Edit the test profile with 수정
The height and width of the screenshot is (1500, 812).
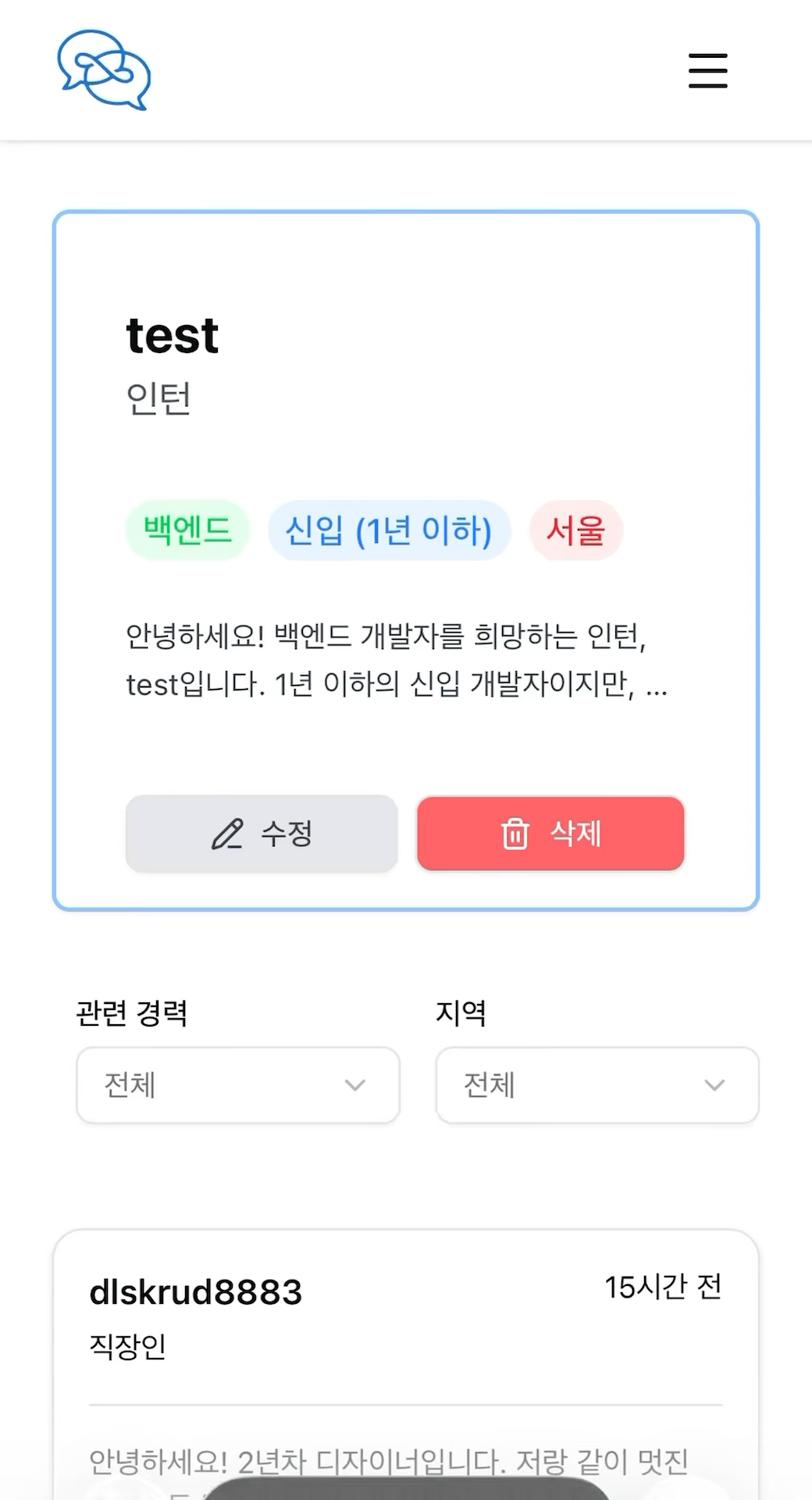coord(262,834)
